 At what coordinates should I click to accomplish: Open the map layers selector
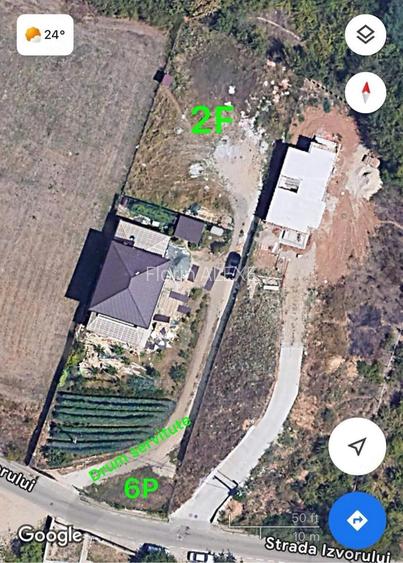[365, 35]
